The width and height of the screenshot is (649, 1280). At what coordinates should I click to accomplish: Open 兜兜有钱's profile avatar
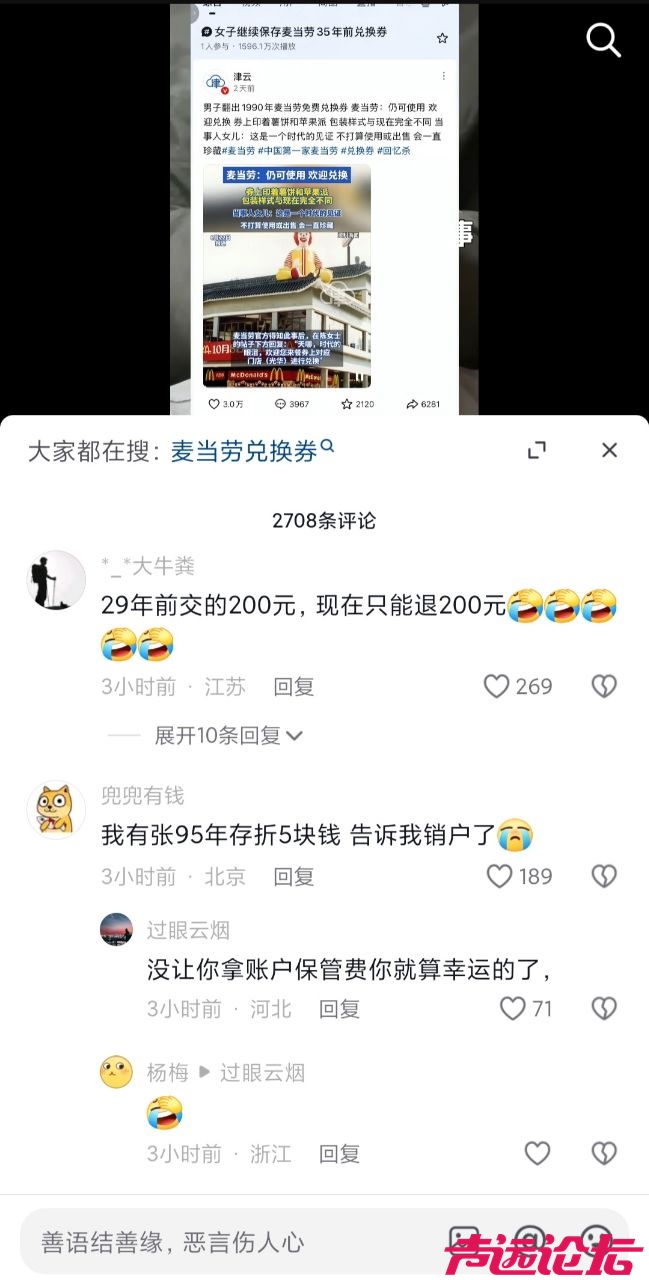55,808
